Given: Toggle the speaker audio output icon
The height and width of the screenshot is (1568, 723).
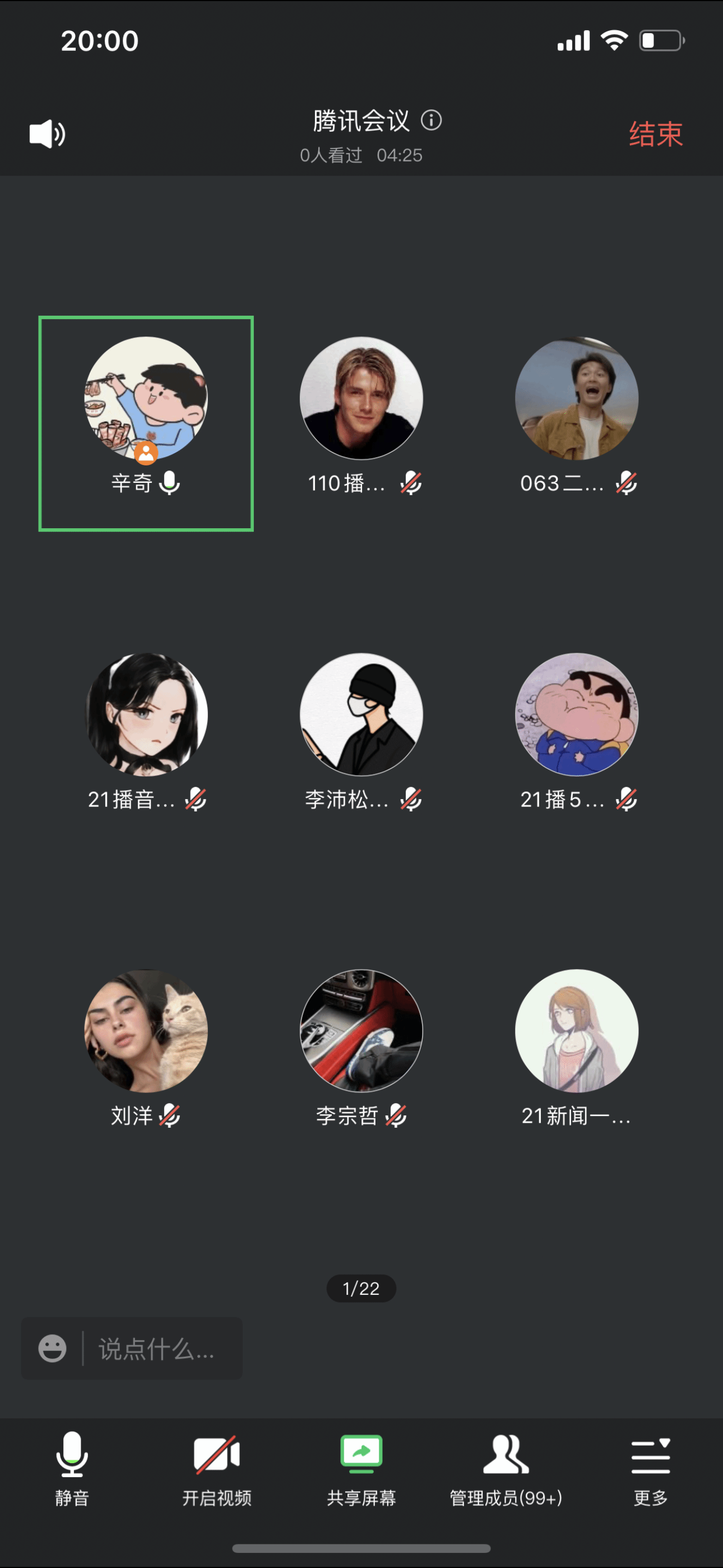Looking at the screenshot, I should point(48,134).
